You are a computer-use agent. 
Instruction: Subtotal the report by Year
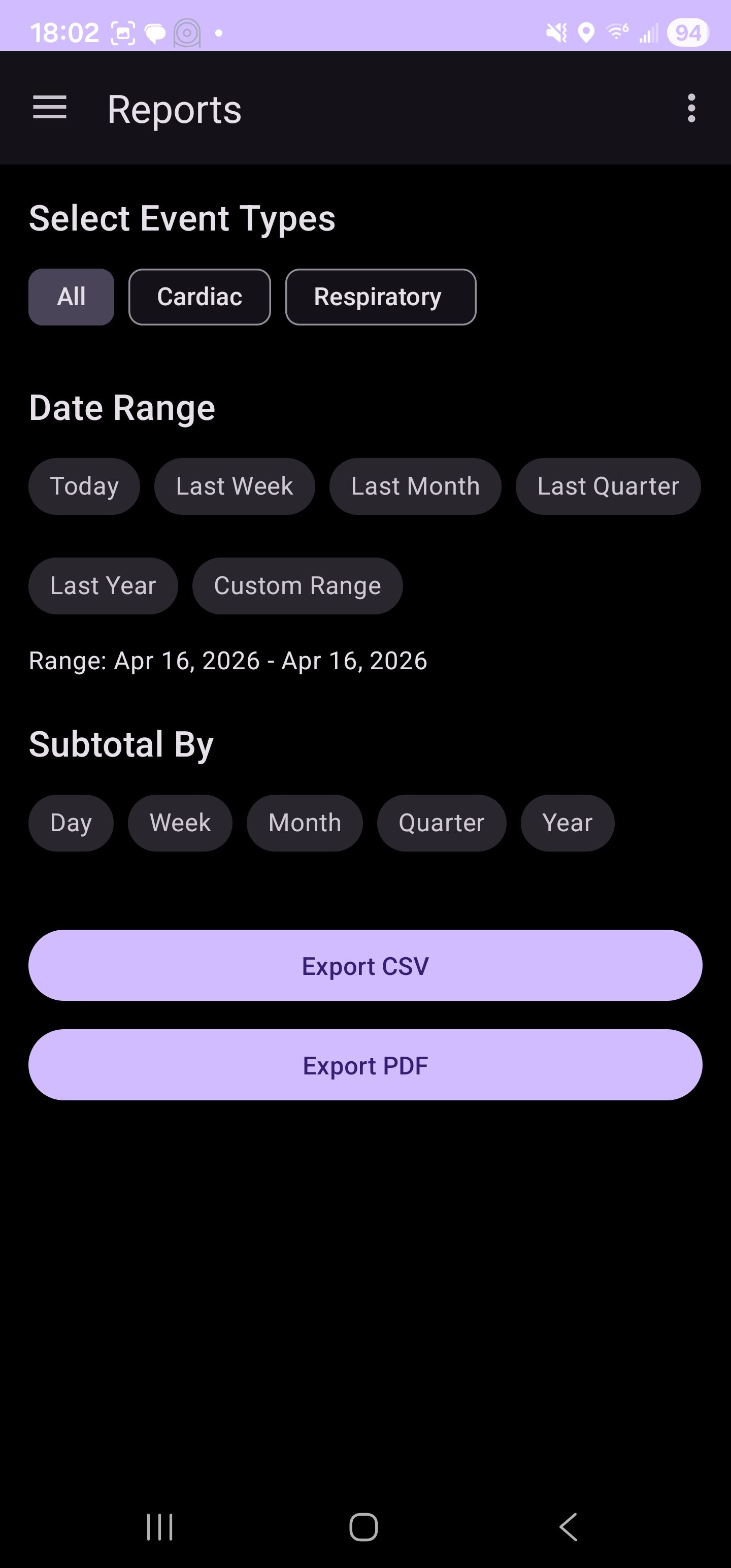tap(567, 823)
